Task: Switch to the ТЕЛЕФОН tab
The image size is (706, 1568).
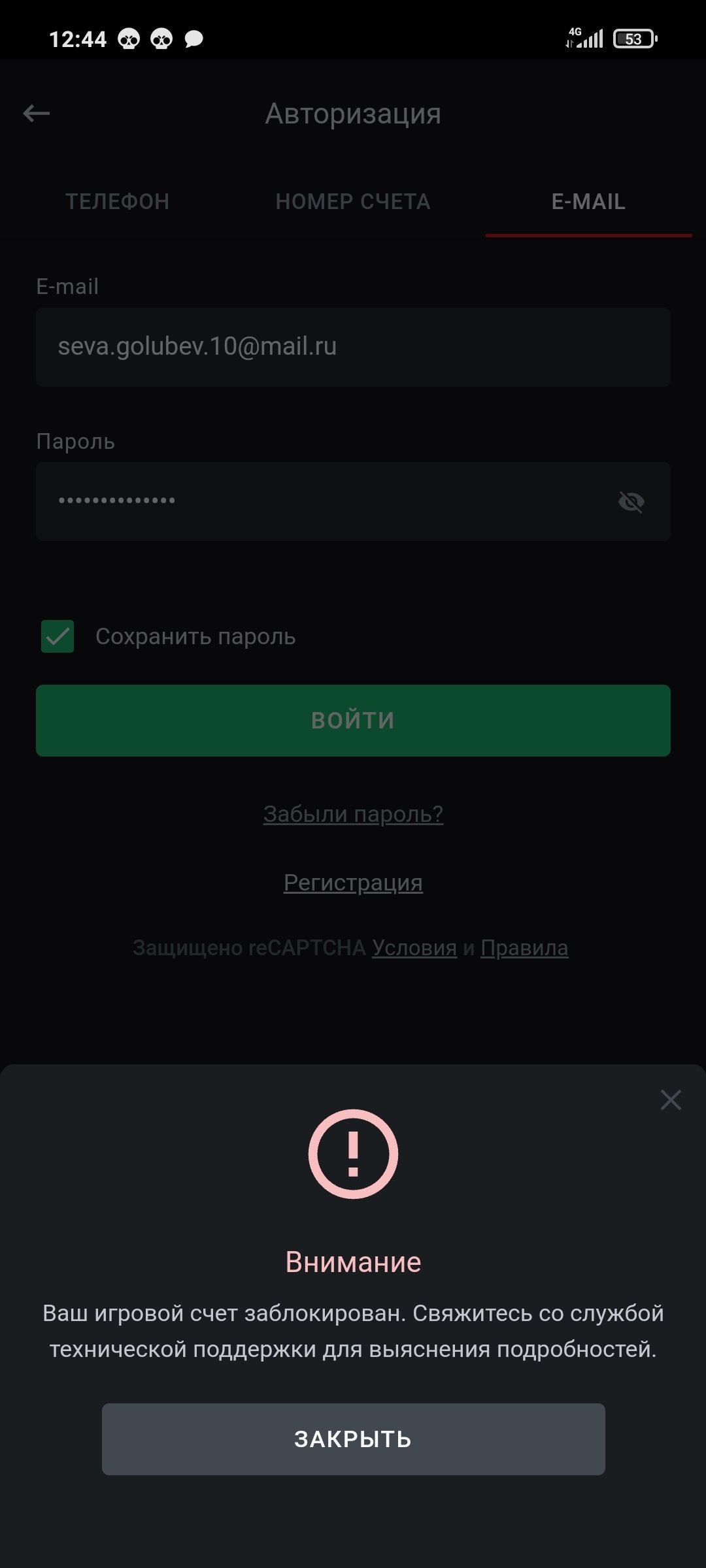Action: click(118, 201)
